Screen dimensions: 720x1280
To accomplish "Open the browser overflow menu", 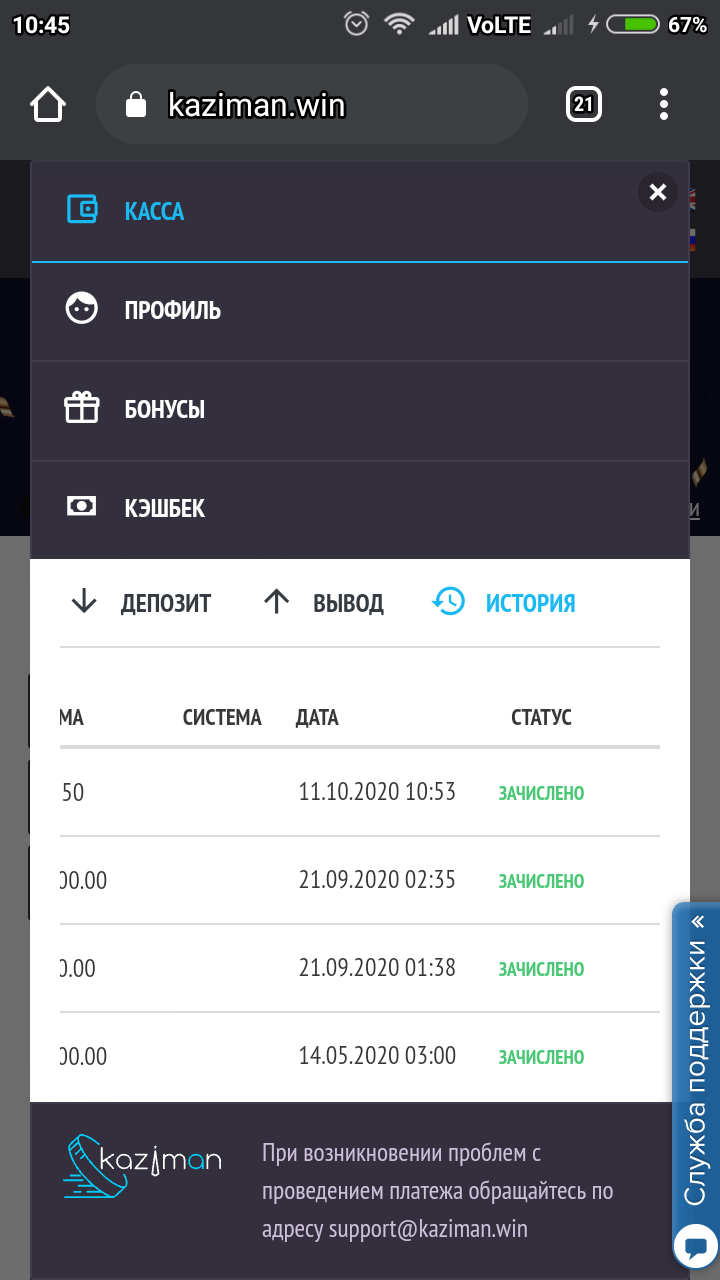I will [x=664, y=105].
